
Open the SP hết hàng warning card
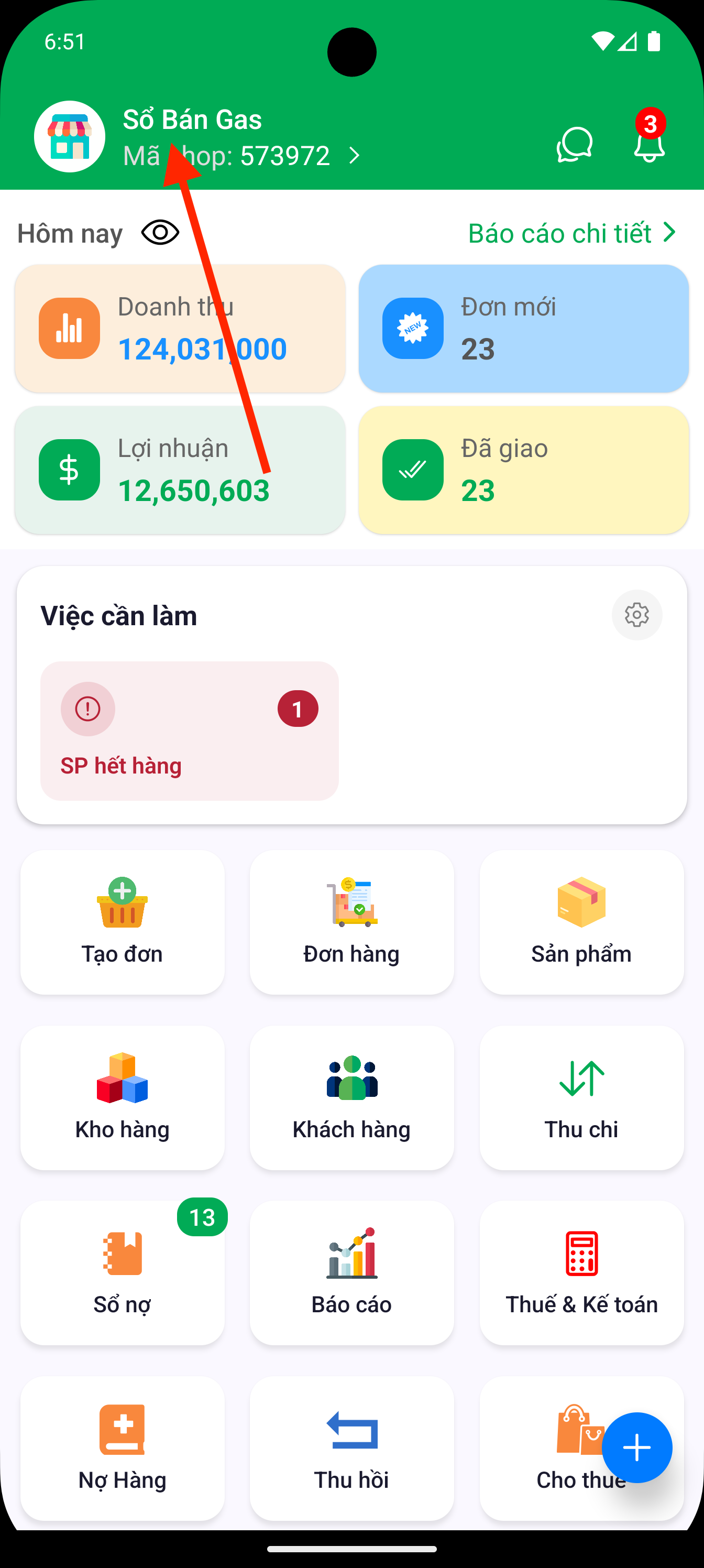(189, 731)
